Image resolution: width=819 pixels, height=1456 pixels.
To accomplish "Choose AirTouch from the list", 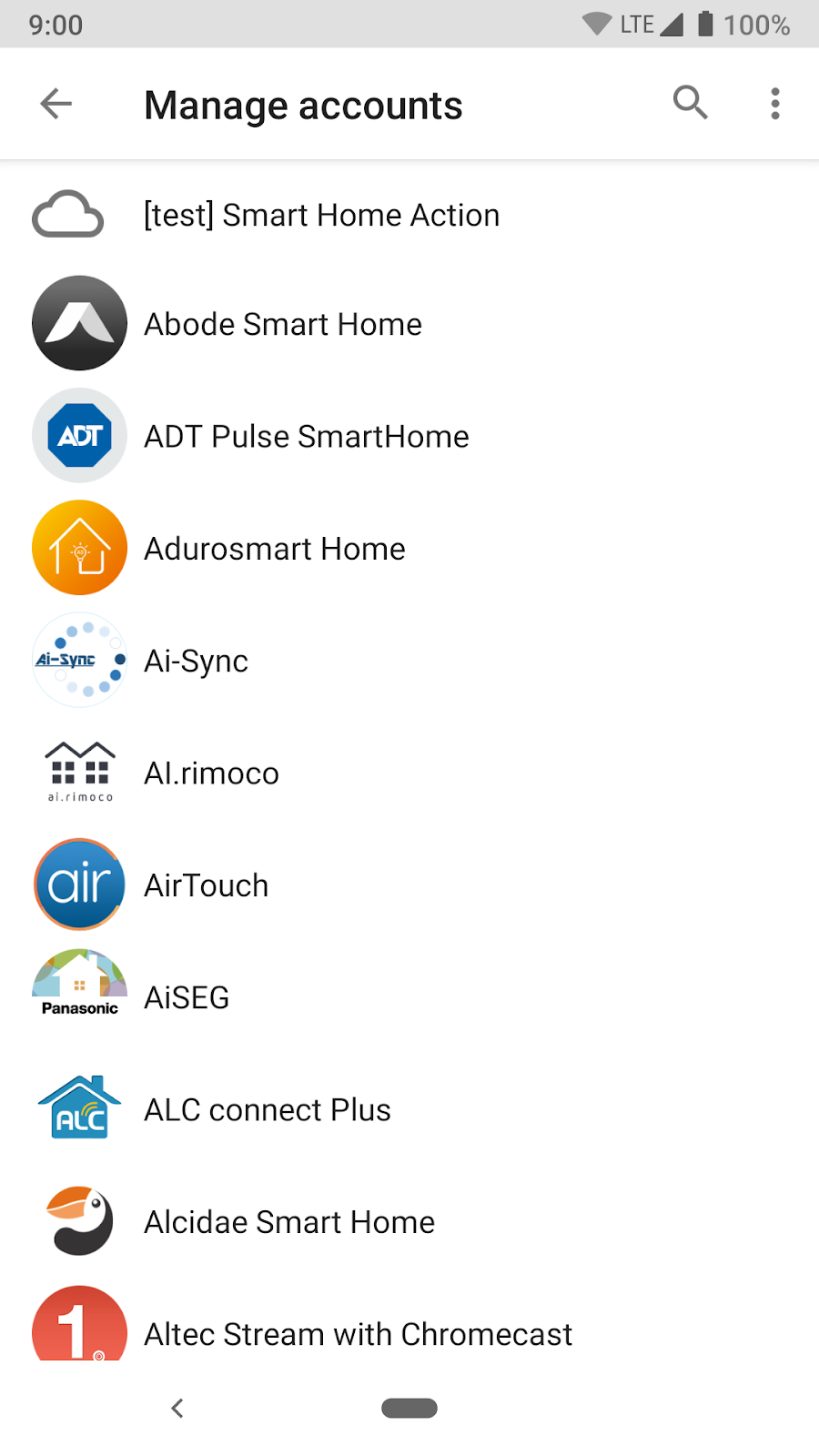I will (x=207, y=885).
